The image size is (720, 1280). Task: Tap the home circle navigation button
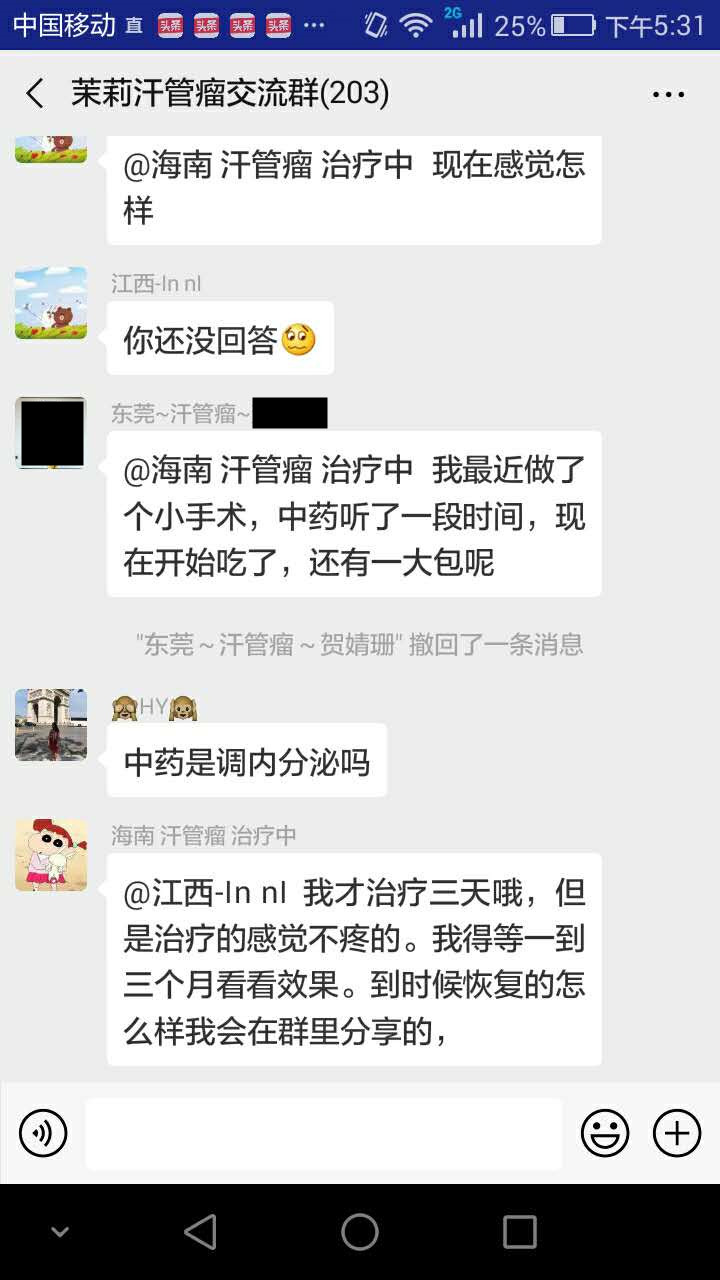[x=360, y=1233]
